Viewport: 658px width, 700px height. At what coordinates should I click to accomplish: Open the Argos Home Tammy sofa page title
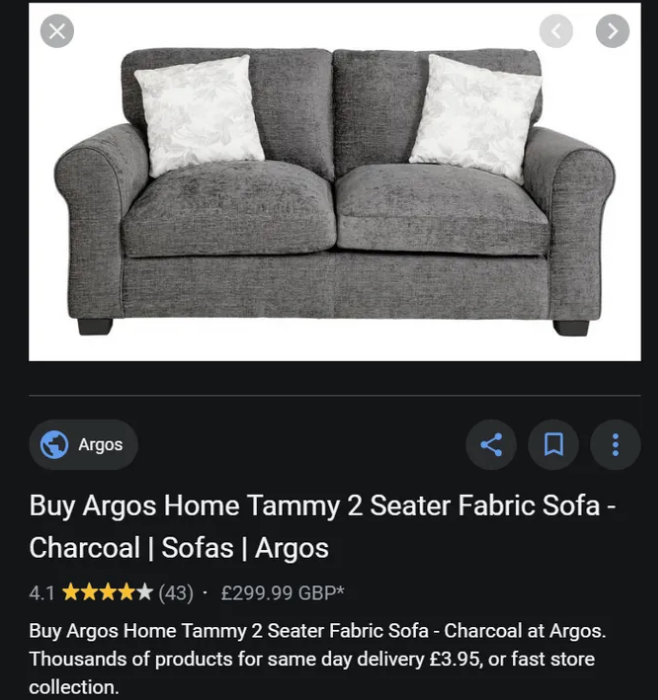tap(322, 526)
